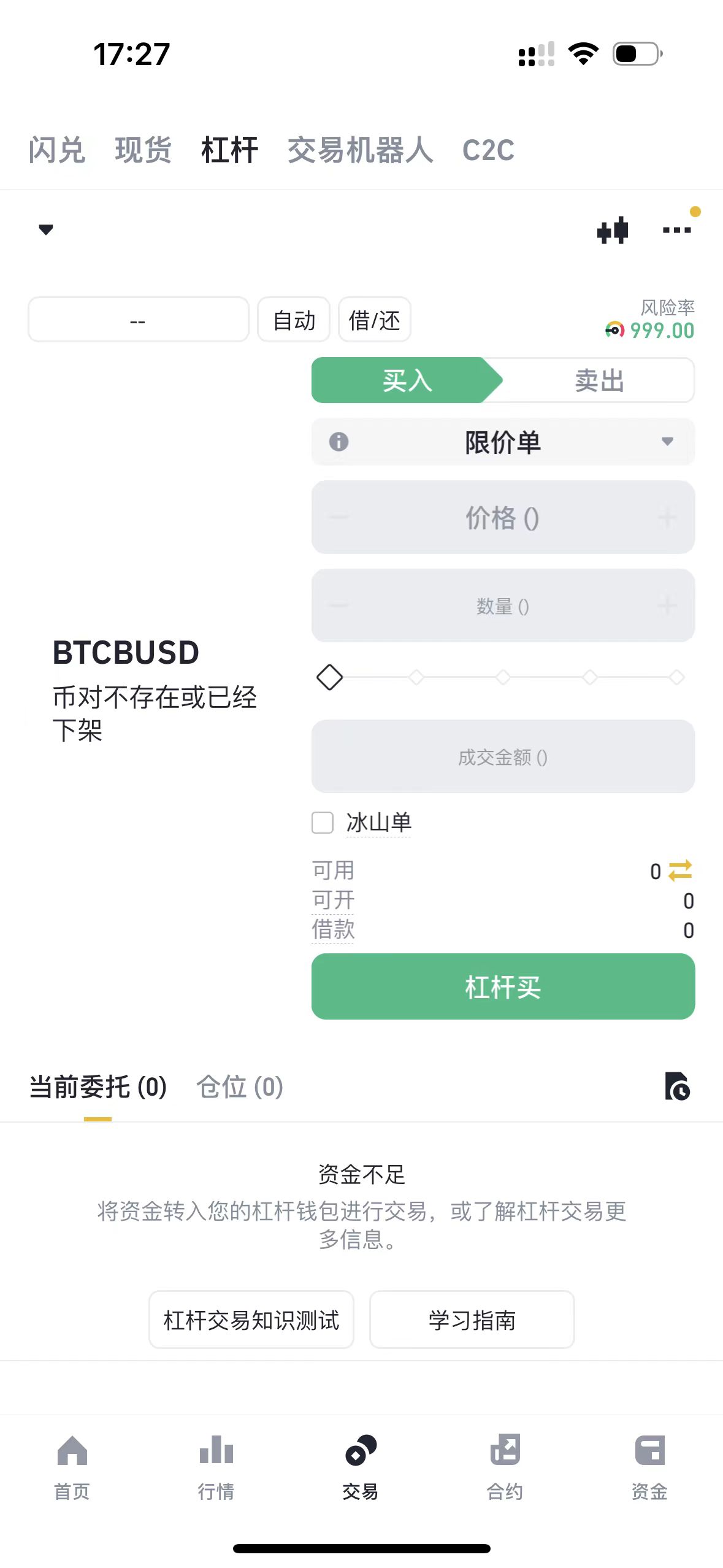Open the candlestick chart view
Viewport: 723px width, 1568px height.
pyautogui.click(x=613, y=230)
